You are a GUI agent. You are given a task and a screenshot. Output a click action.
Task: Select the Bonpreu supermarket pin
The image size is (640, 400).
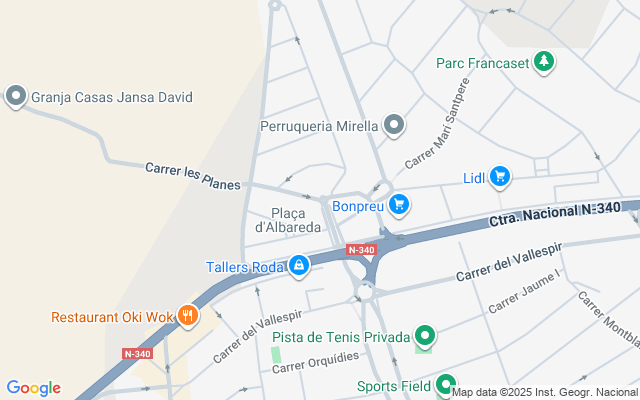[x=399, y=205]
